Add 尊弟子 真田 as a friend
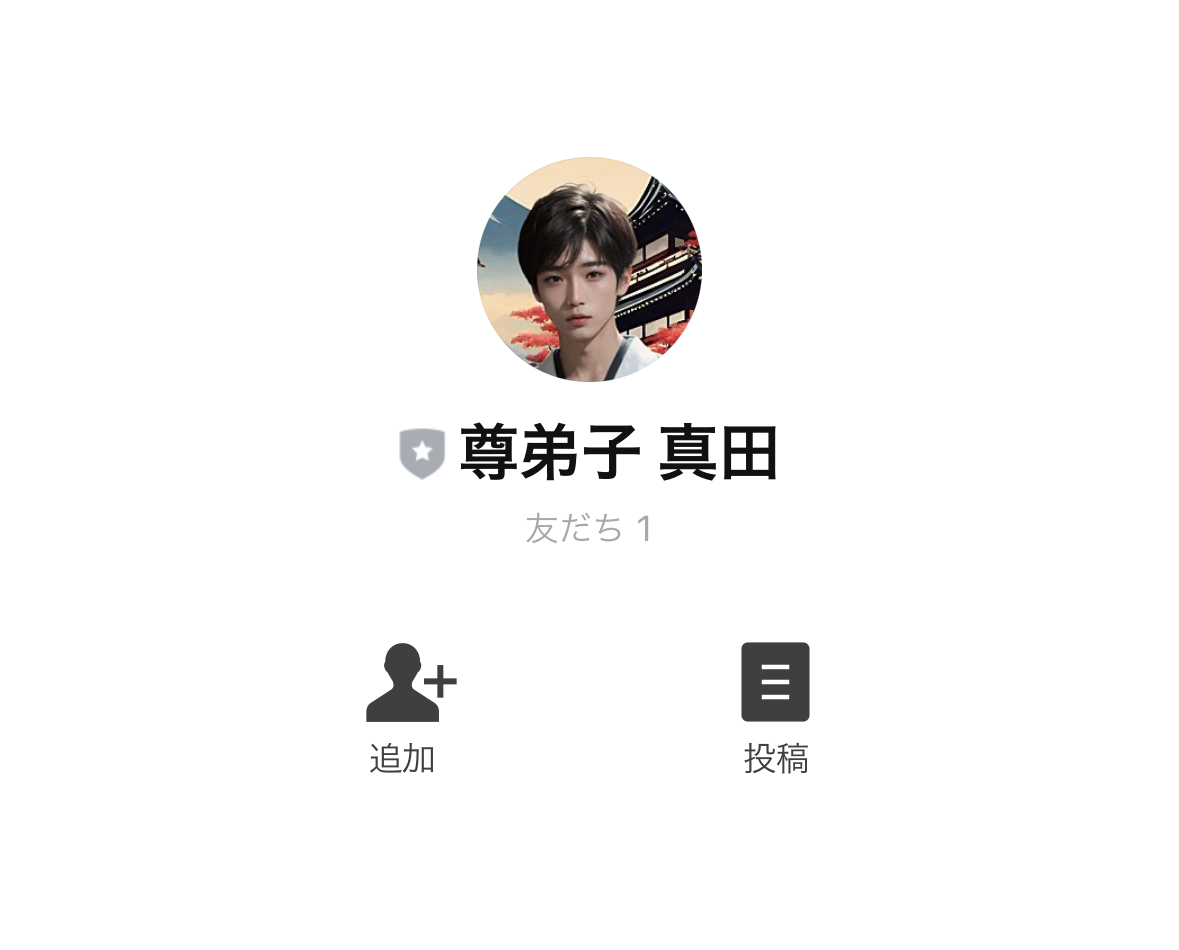 point(408,685)
